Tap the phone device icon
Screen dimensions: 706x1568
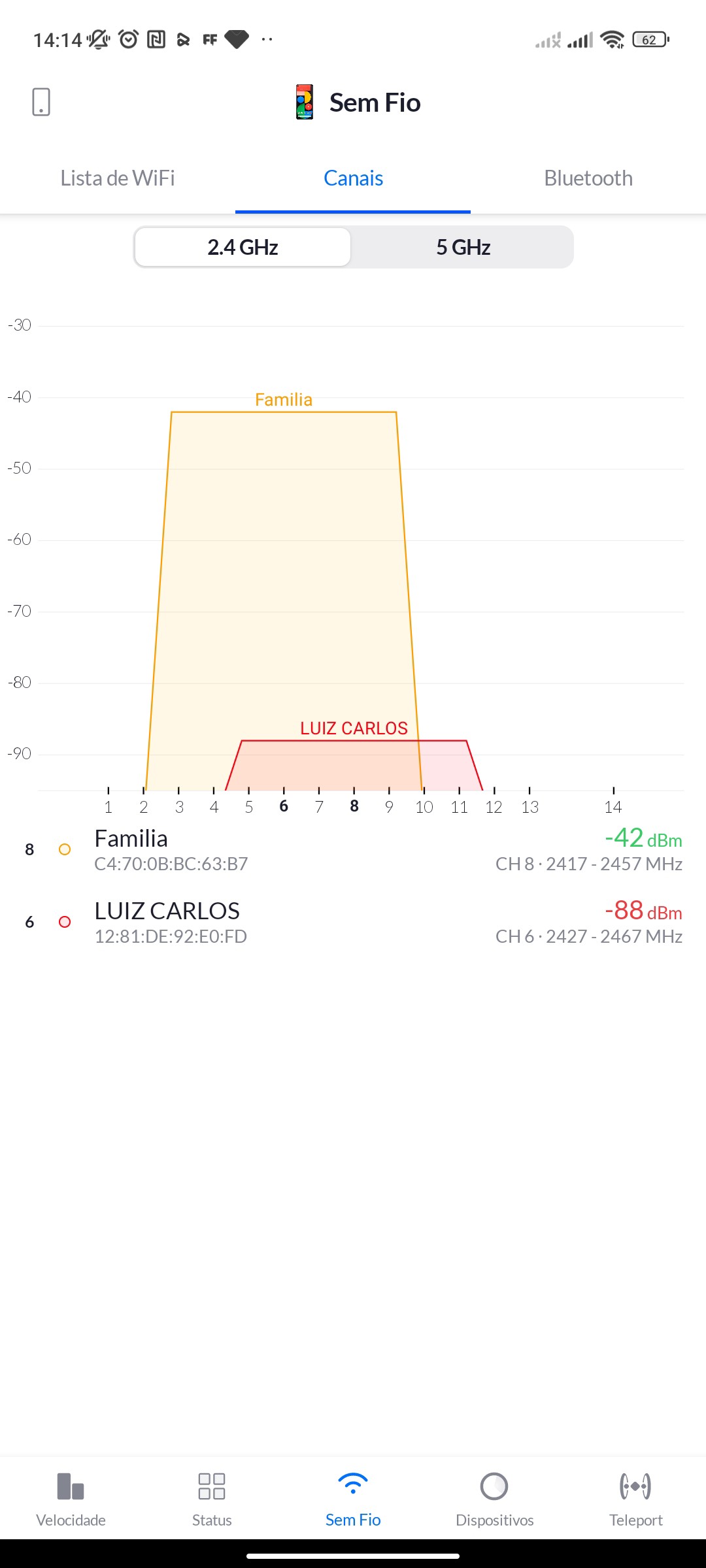[41, 102]
